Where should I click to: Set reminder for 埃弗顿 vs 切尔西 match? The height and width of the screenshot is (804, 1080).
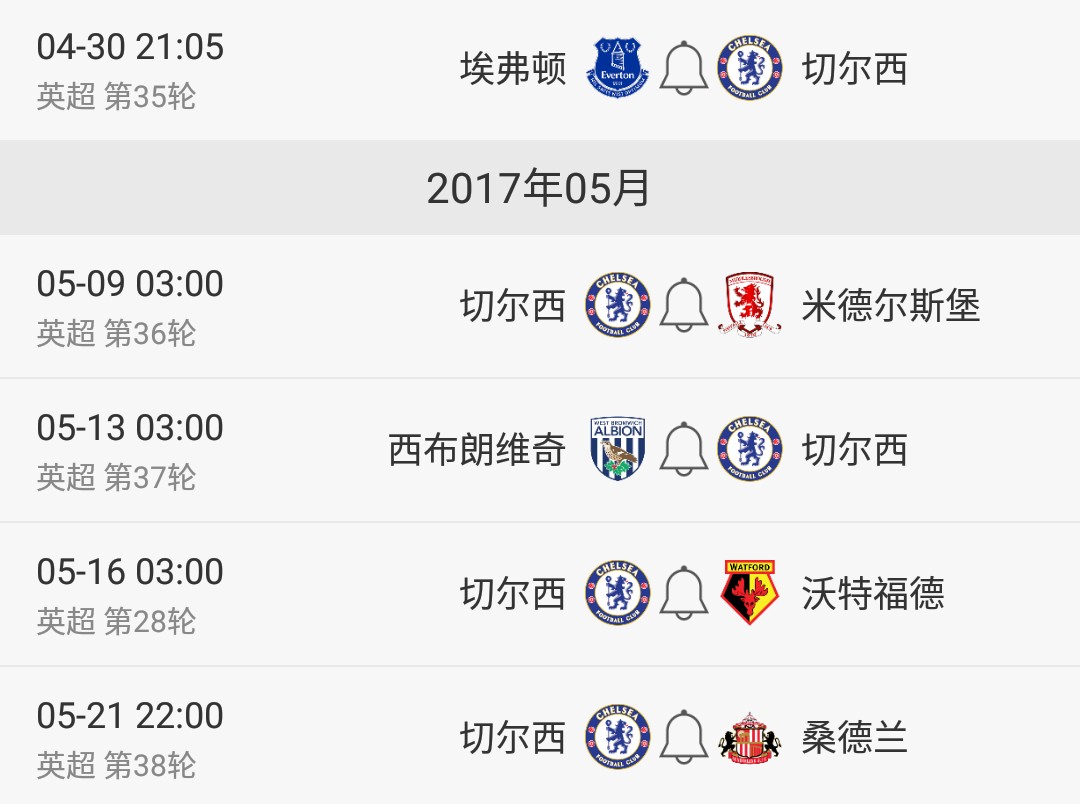tap(684, 68)
